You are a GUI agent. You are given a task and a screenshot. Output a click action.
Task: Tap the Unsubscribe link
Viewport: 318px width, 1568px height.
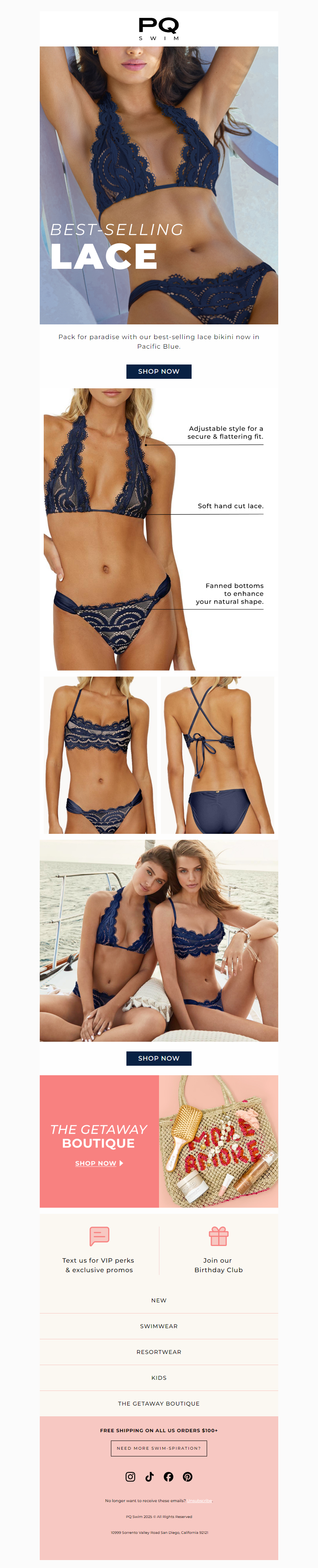click(200, 1501)
